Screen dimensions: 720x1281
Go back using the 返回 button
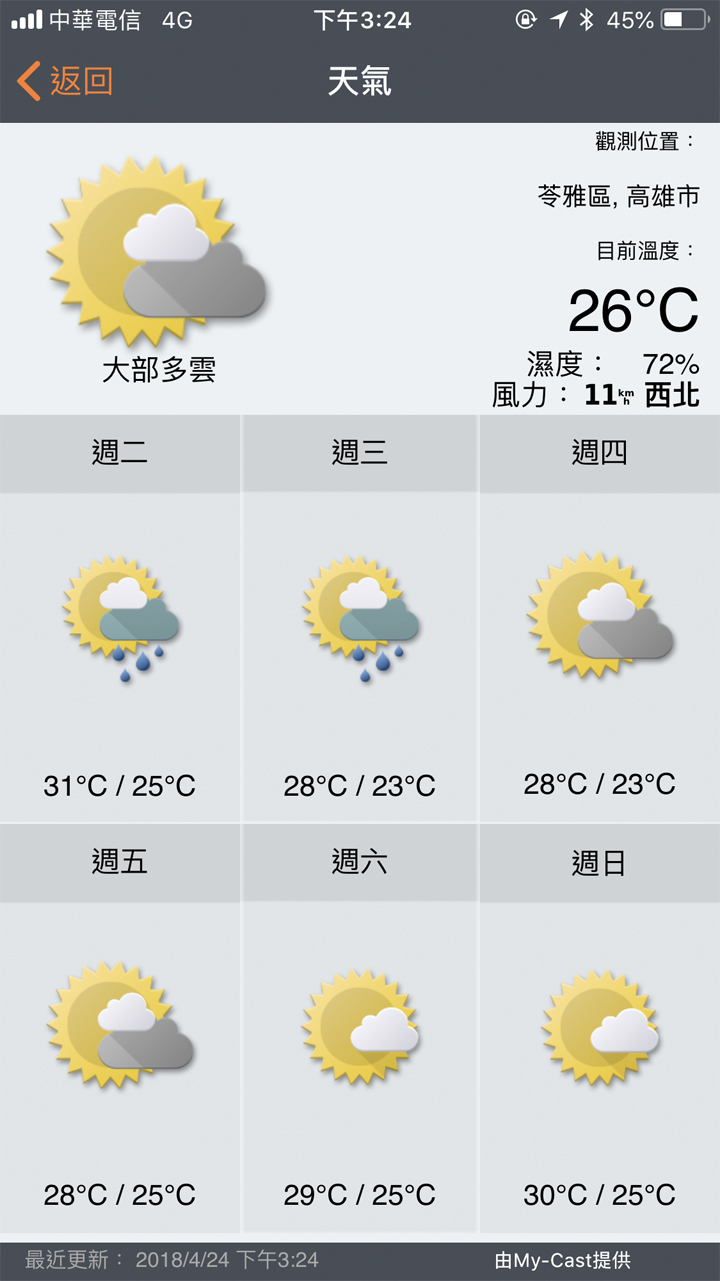click(x=66, y=81)
